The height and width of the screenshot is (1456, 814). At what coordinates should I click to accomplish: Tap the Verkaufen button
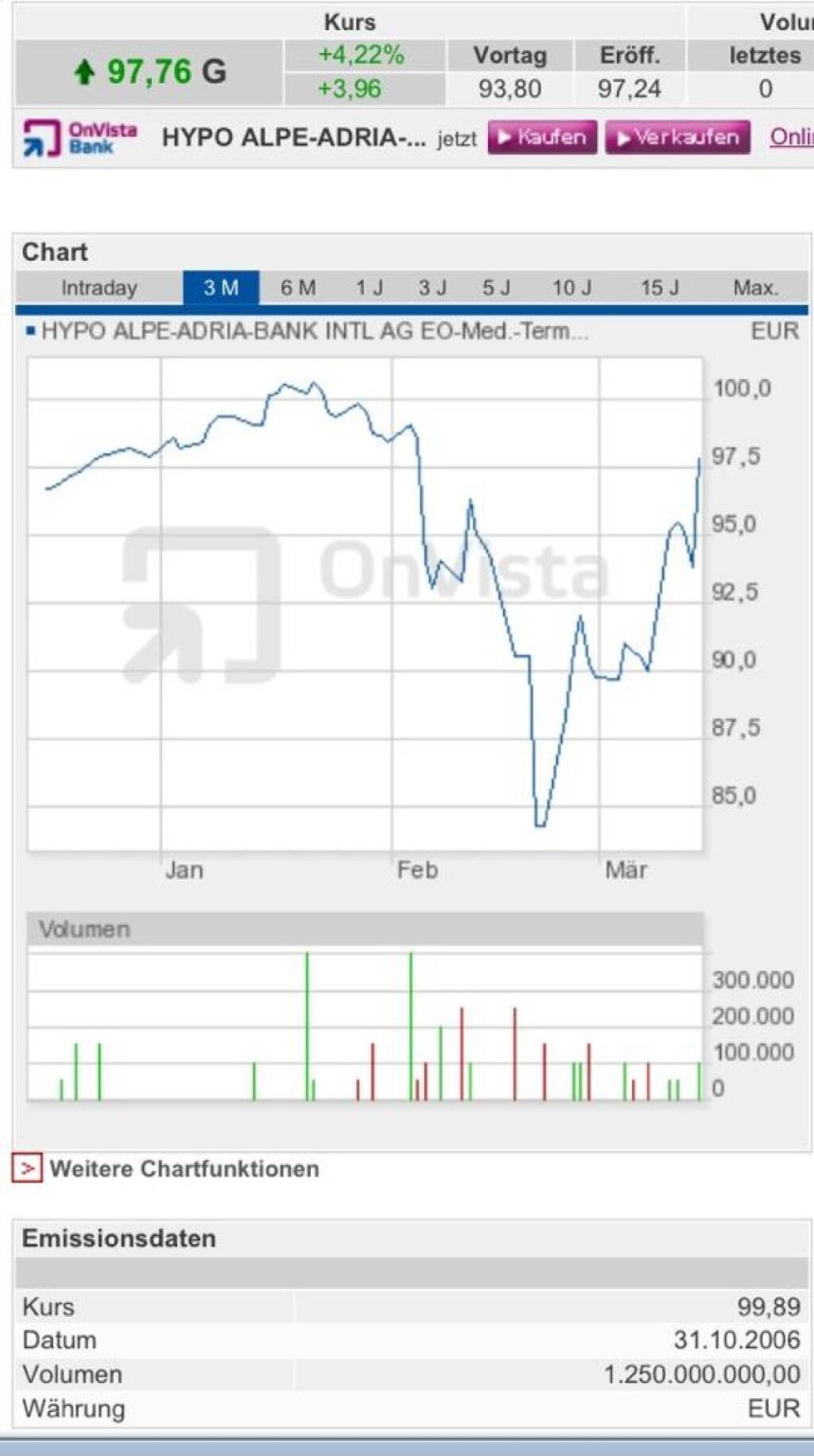coord(677,137)
